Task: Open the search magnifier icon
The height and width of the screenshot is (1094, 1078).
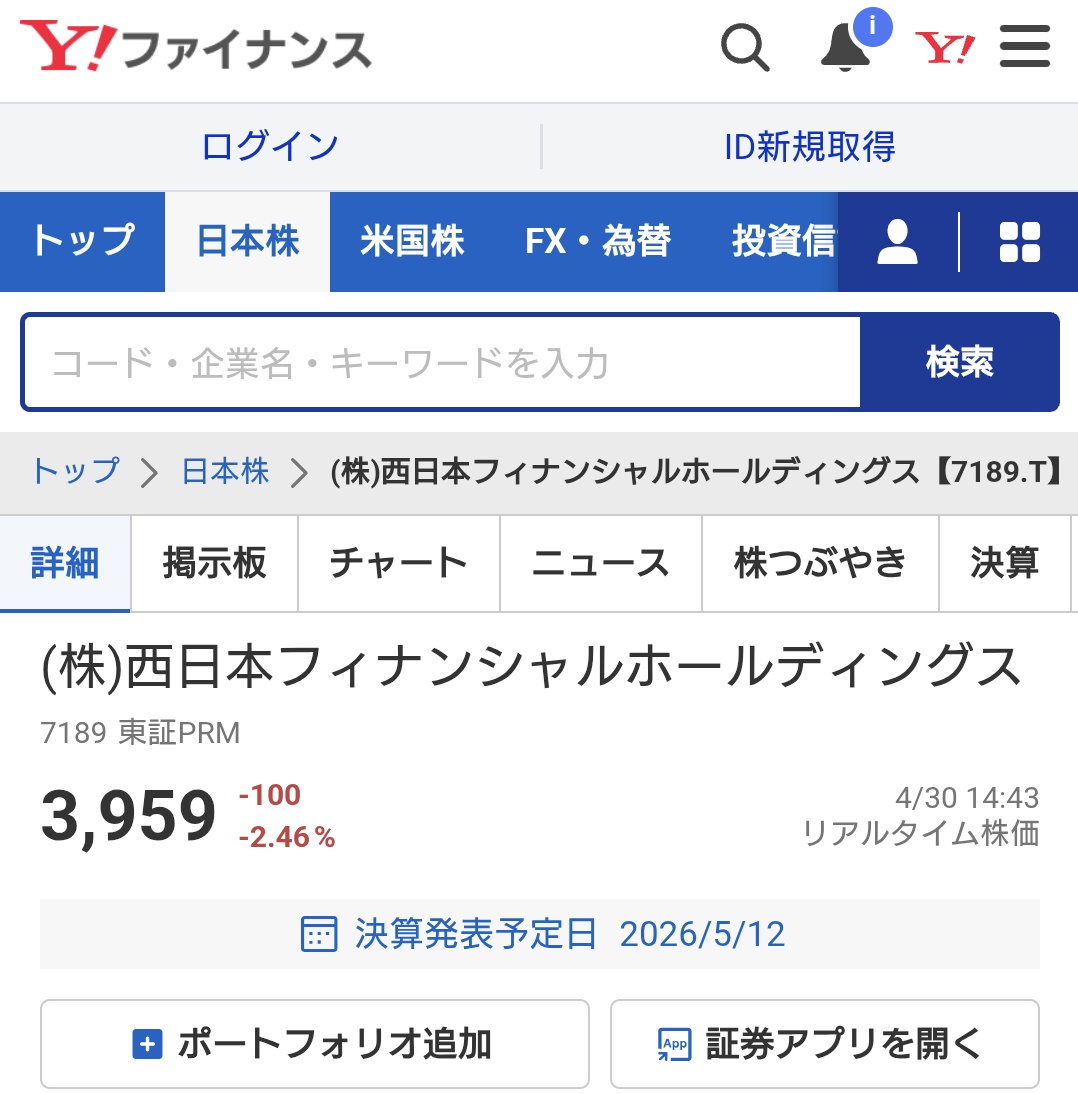Action: (745, 48)
